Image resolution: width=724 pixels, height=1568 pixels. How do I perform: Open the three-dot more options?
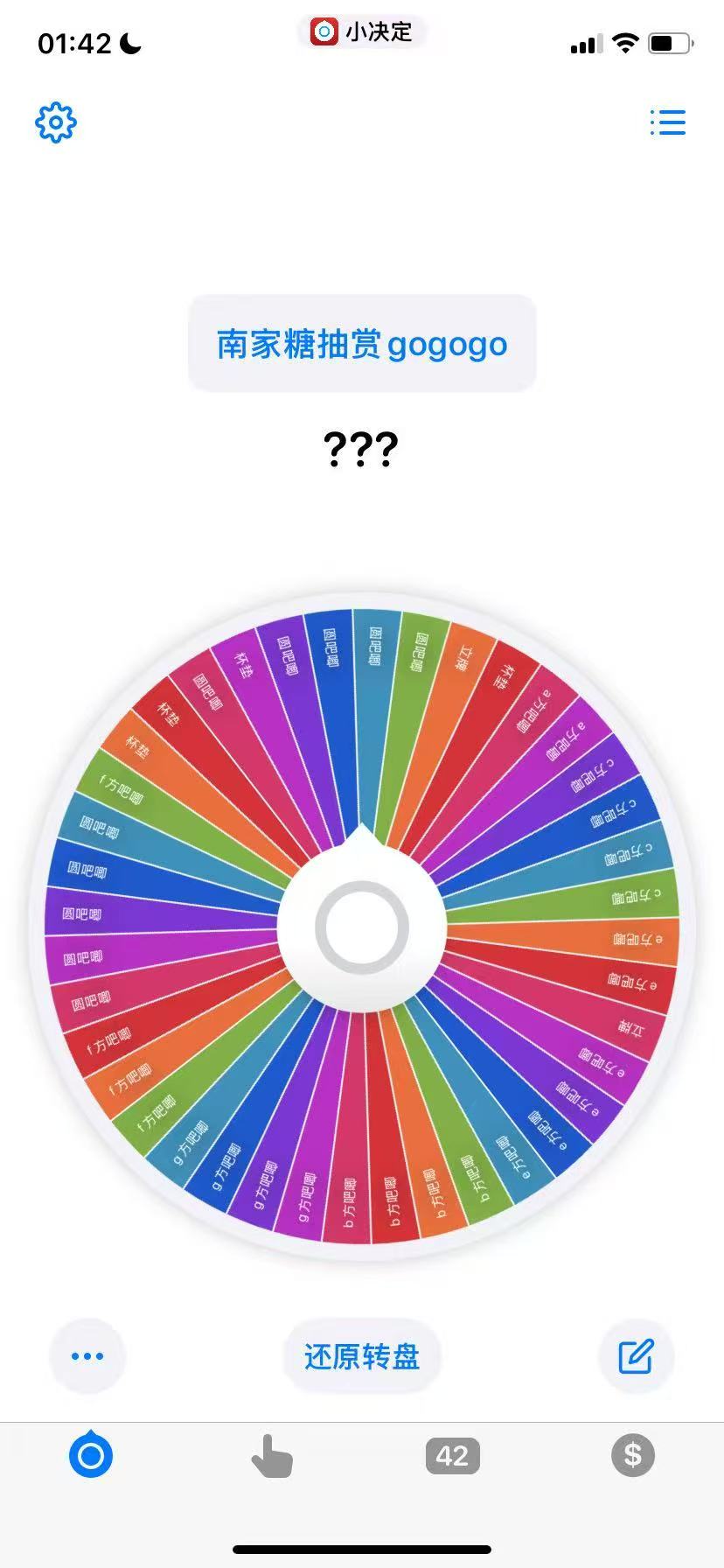pyautogui.click(x=87, y=1356)
